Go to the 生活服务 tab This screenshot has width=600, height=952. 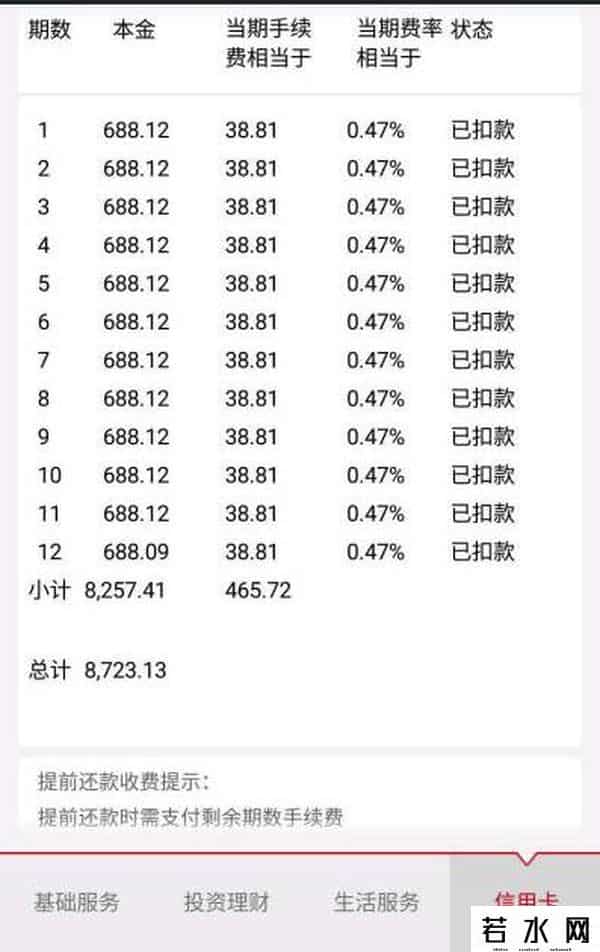pyautogui.click(x=376, y=902)
